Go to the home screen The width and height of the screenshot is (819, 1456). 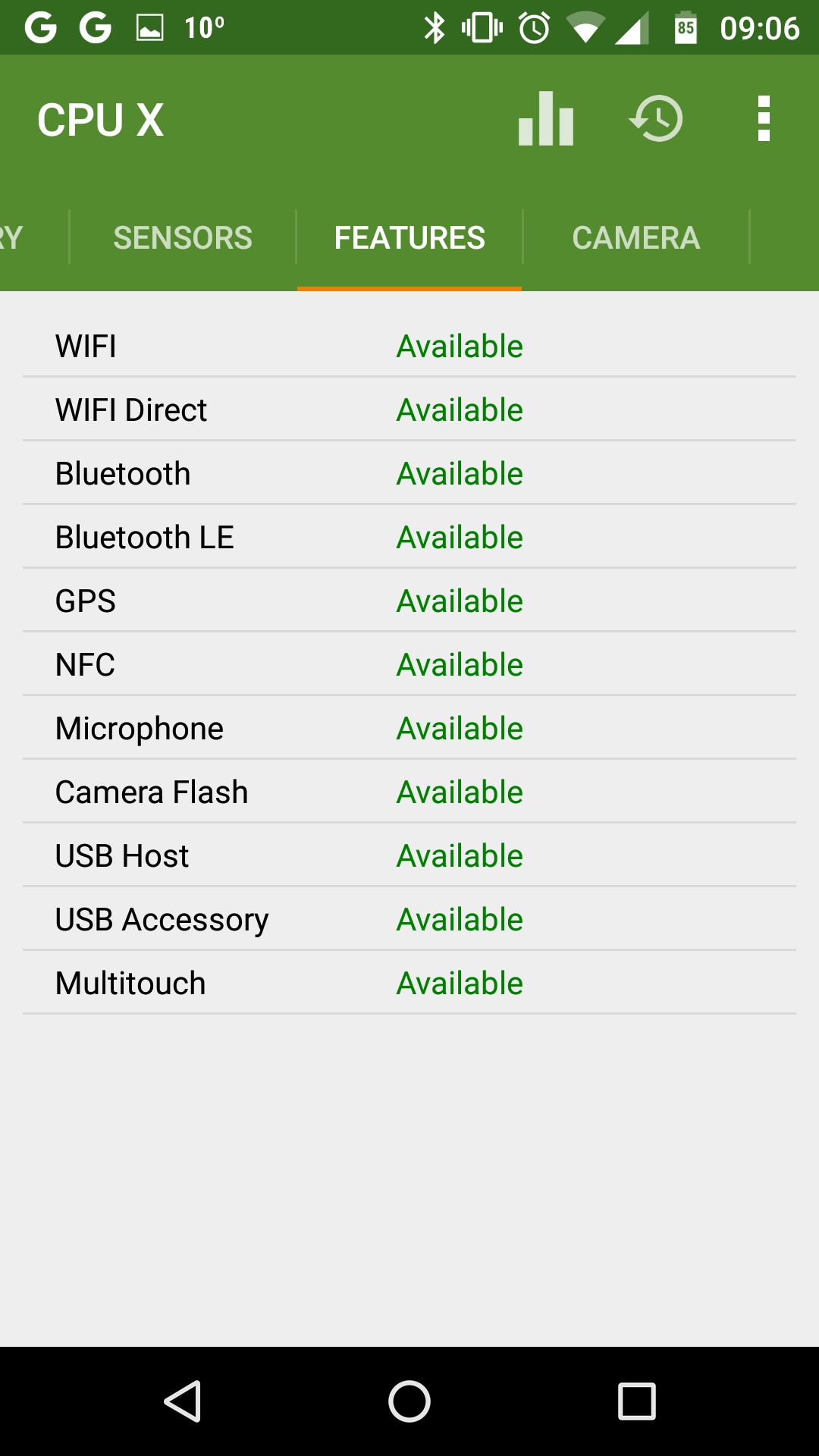(x=409, y=1401)
